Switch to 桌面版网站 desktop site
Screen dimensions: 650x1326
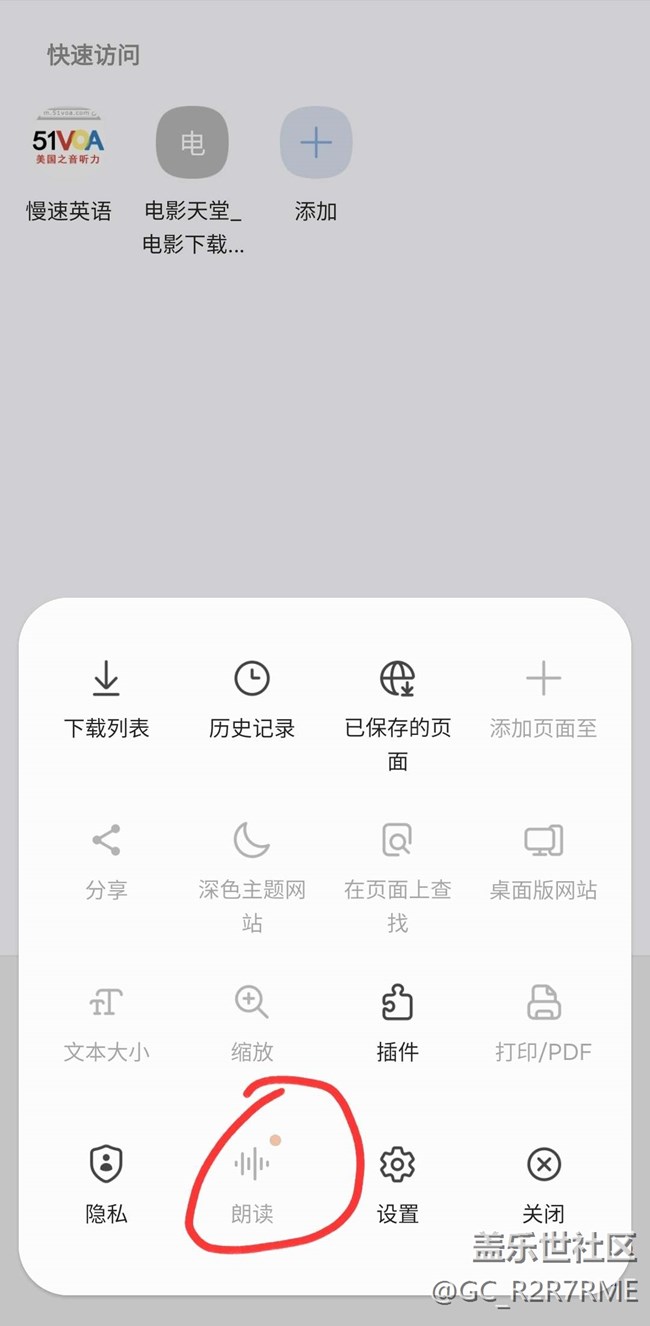point(543,860)
